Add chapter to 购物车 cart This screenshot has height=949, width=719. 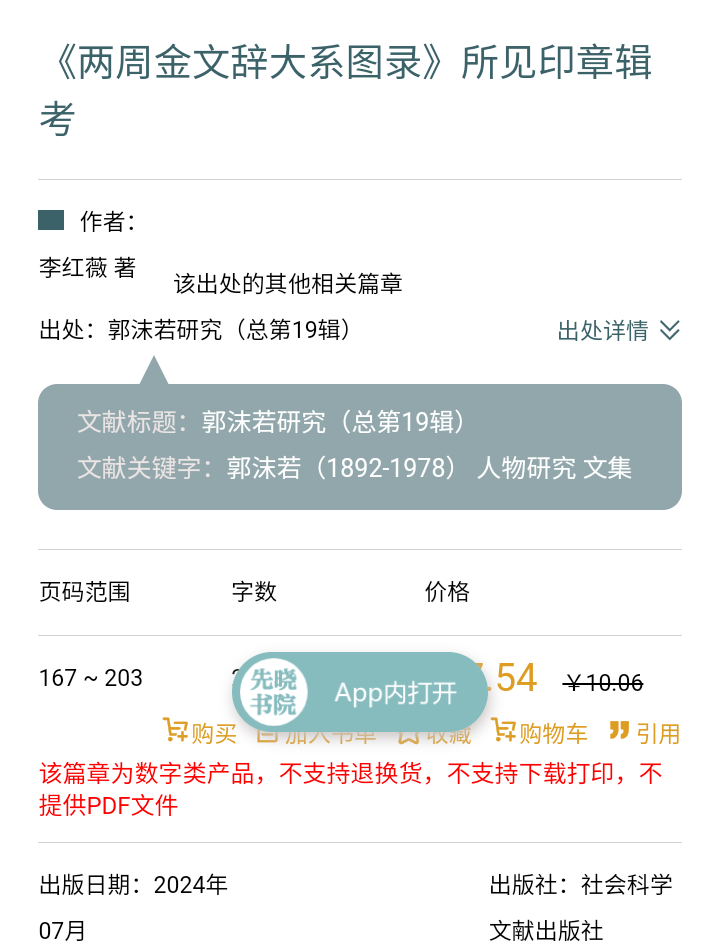point(540,733)
